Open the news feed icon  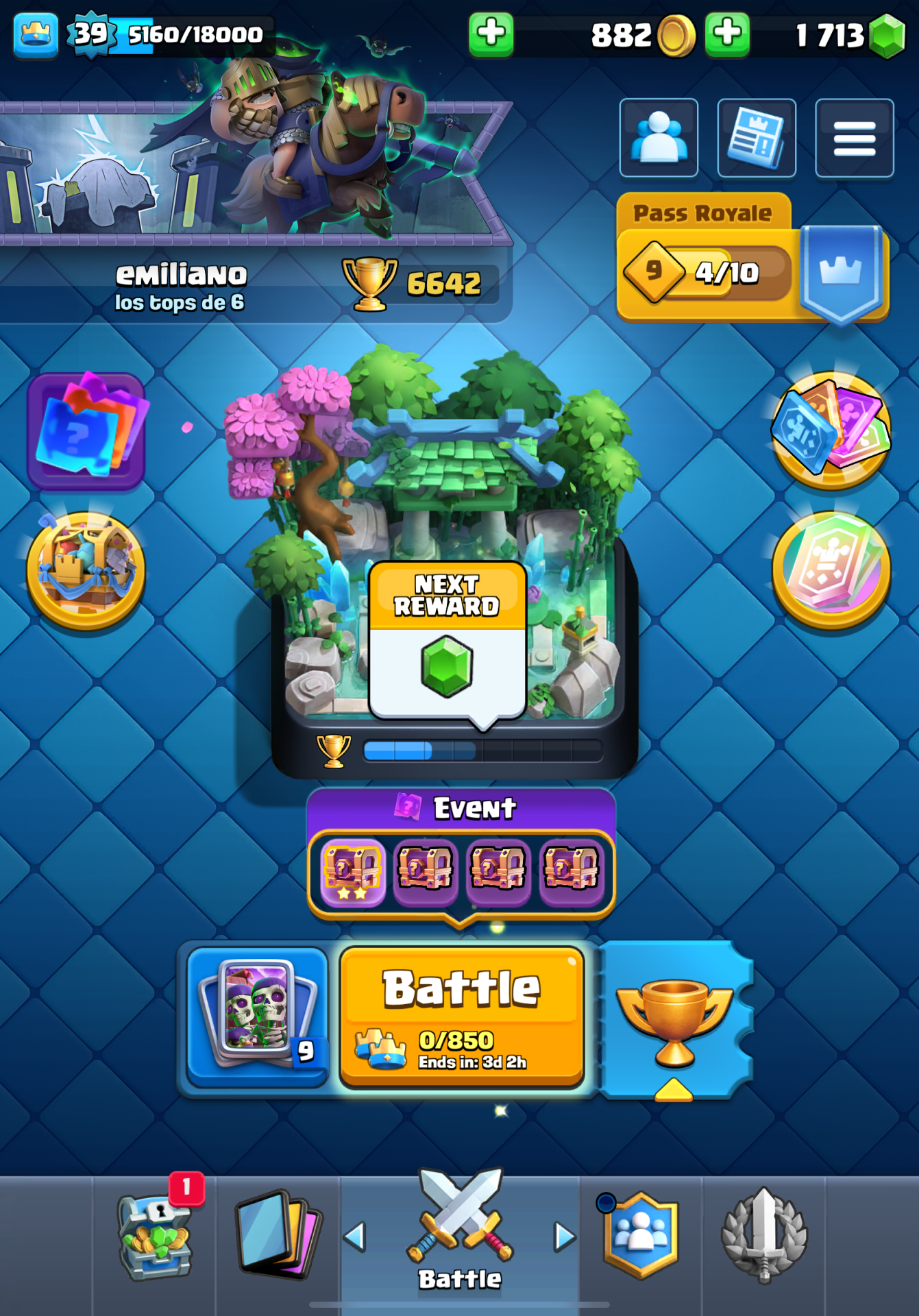point(756,138)
